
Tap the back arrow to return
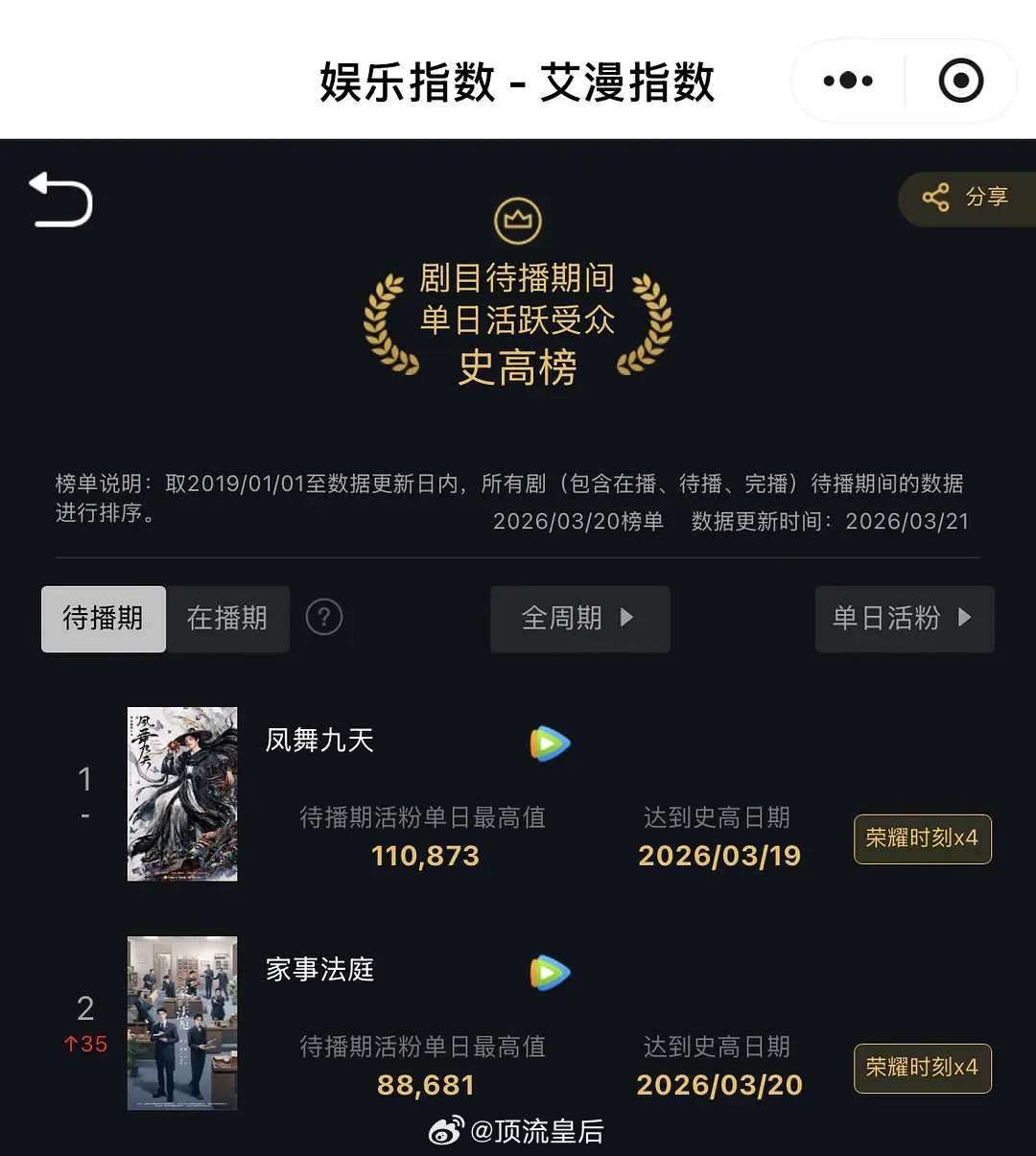point(60,199)
